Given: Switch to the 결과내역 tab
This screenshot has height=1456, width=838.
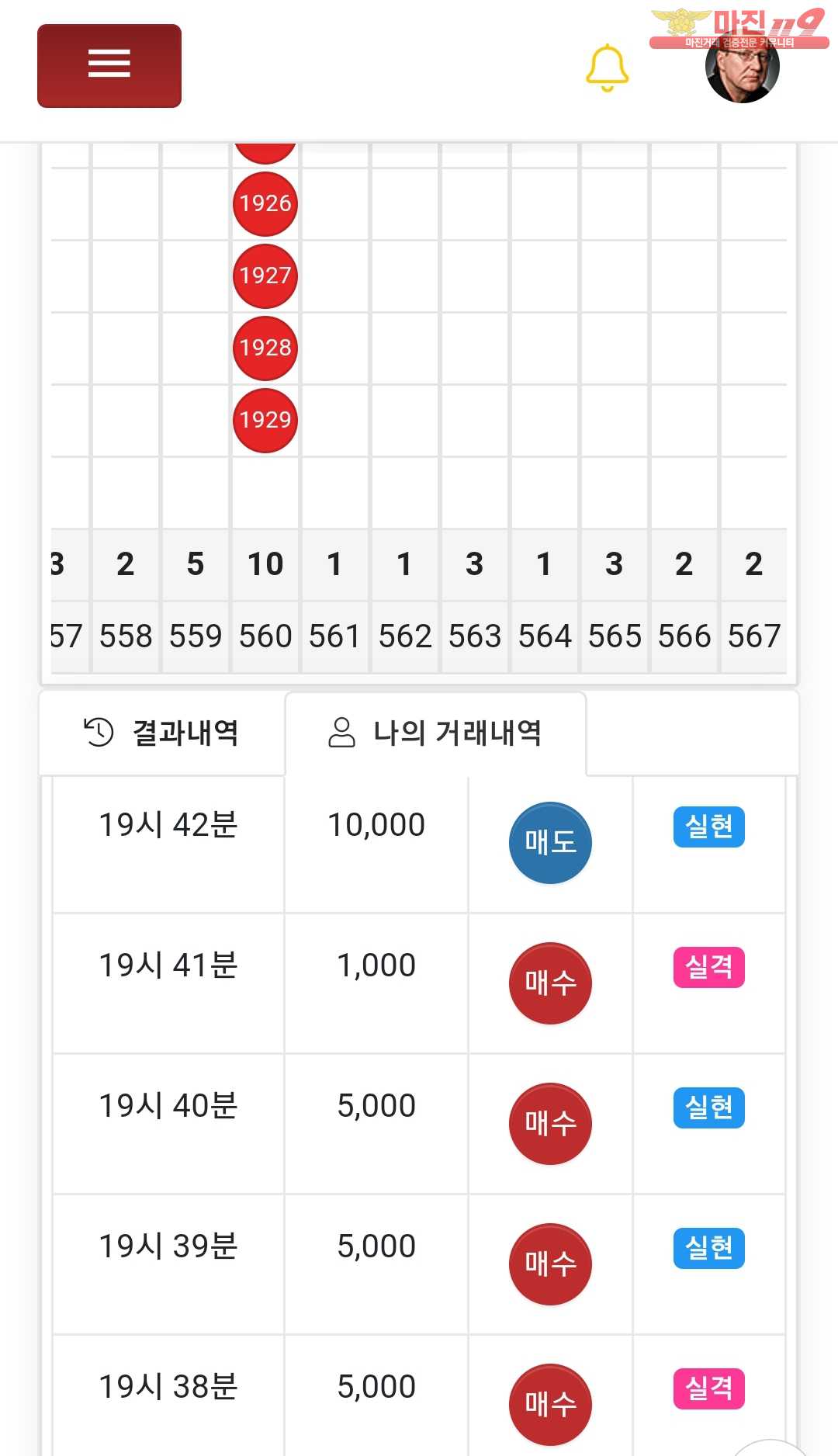Looking at the screenshot, I should pyautogui.click(x=161, y=732).
